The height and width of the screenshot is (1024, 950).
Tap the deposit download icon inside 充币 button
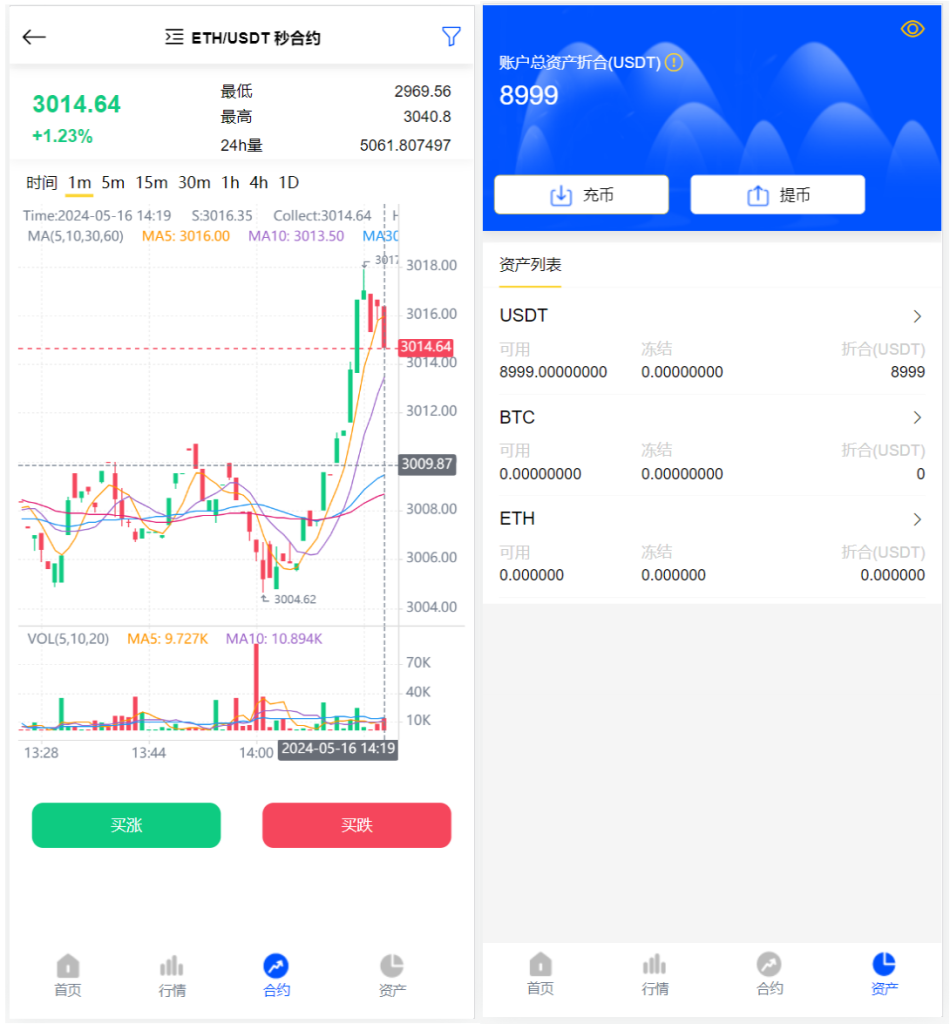tap(560, 194)
